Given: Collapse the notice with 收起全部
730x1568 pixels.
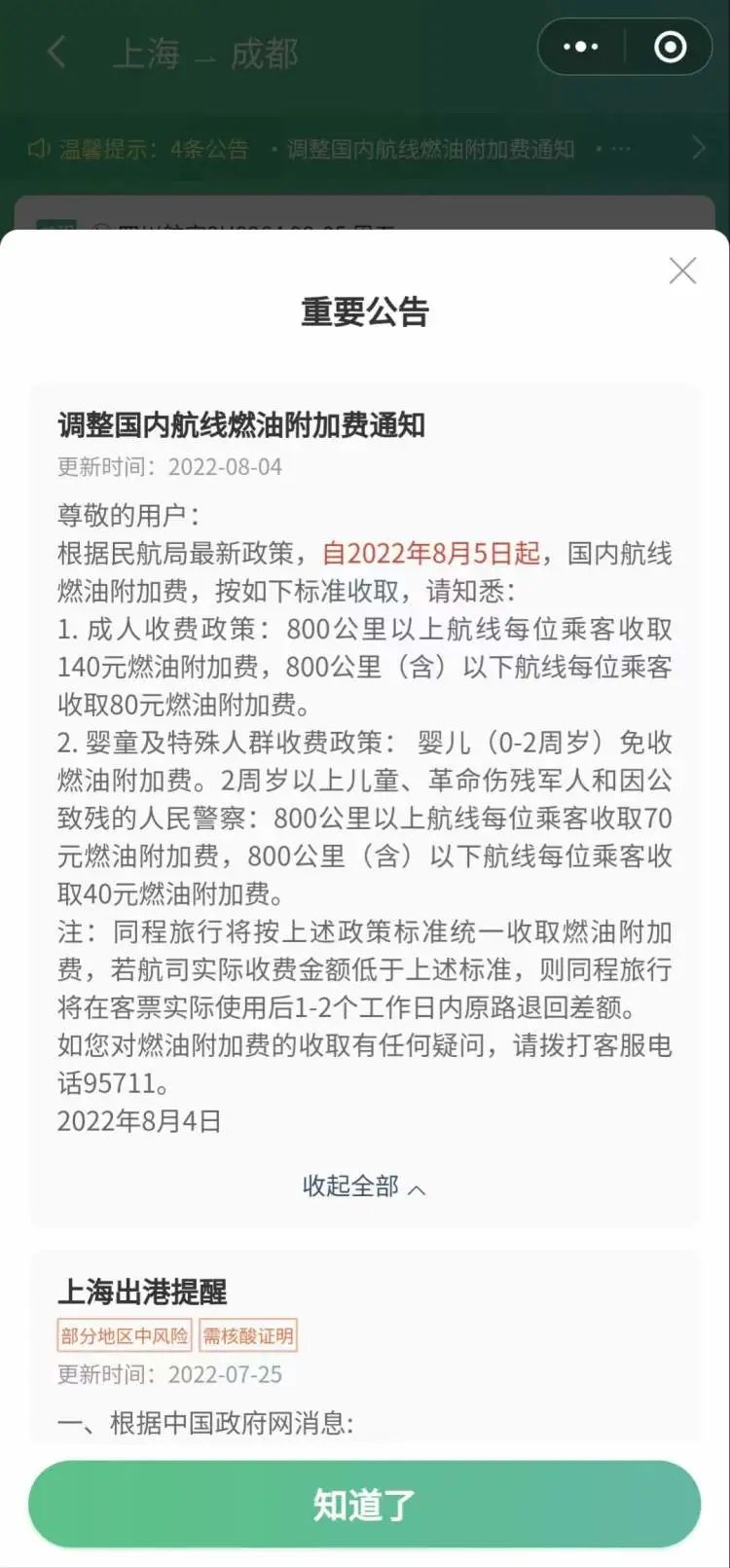Looking at the screenshot, I should coord(364,1186).
